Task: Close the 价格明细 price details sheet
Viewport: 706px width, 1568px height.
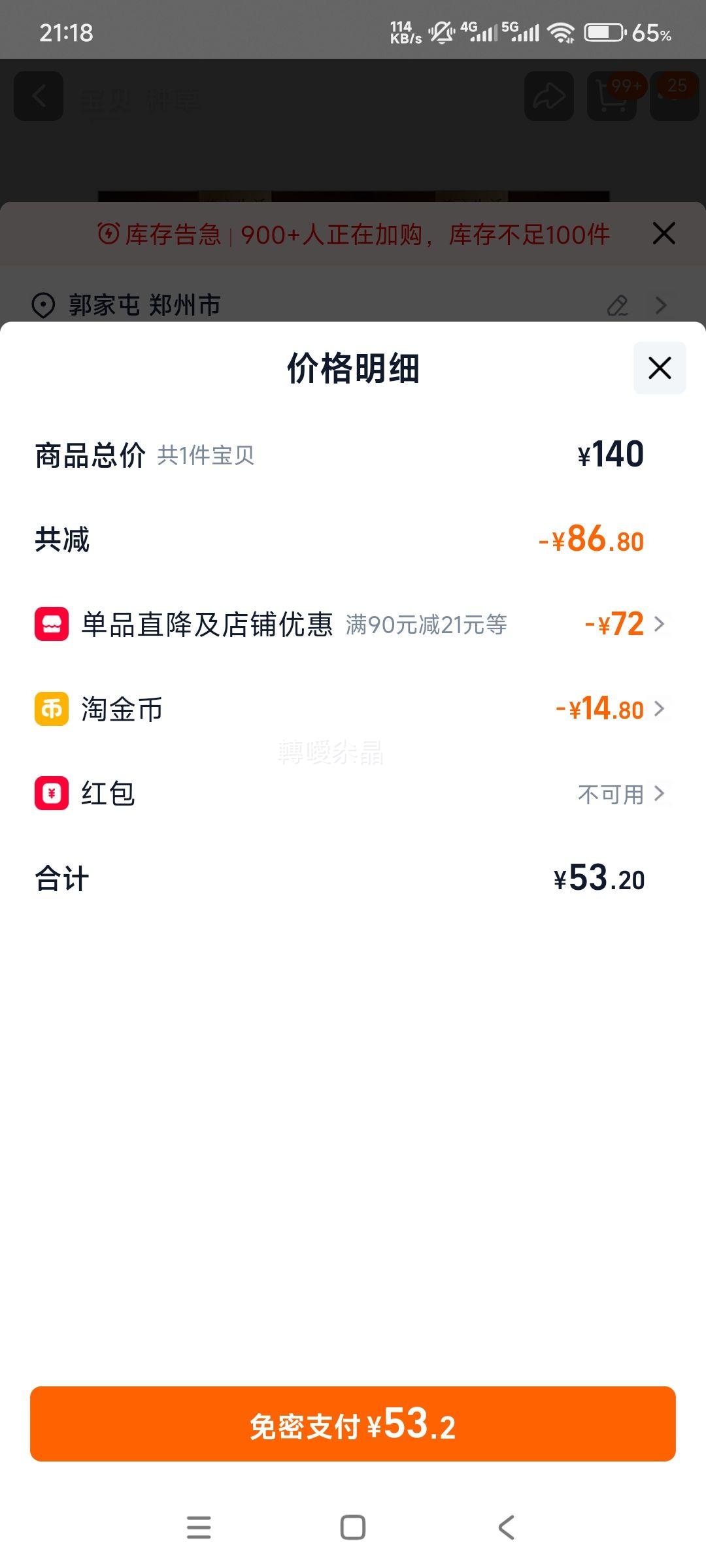Action: (660, 368)
